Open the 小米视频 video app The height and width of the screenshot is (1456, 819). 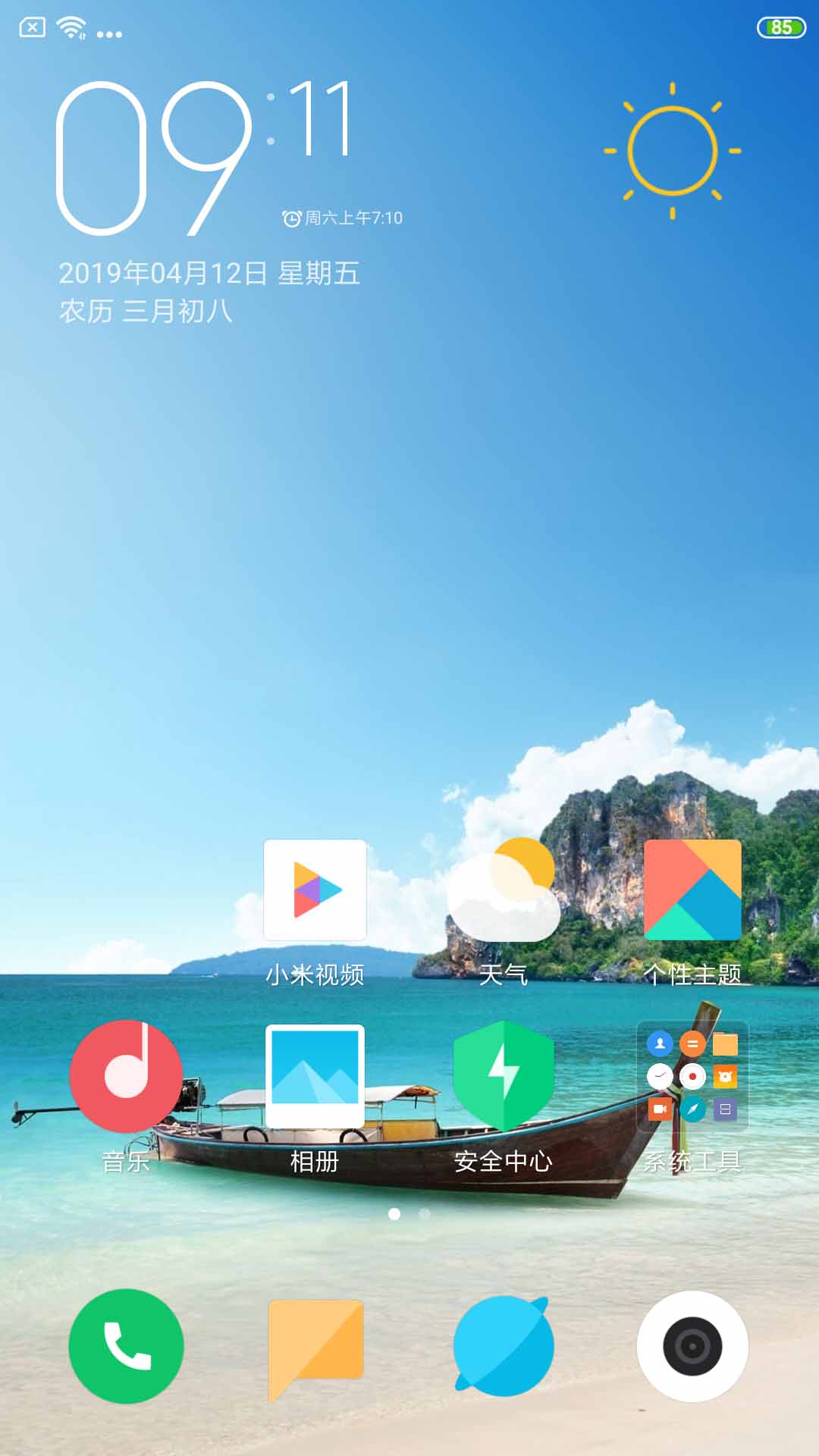315,890
